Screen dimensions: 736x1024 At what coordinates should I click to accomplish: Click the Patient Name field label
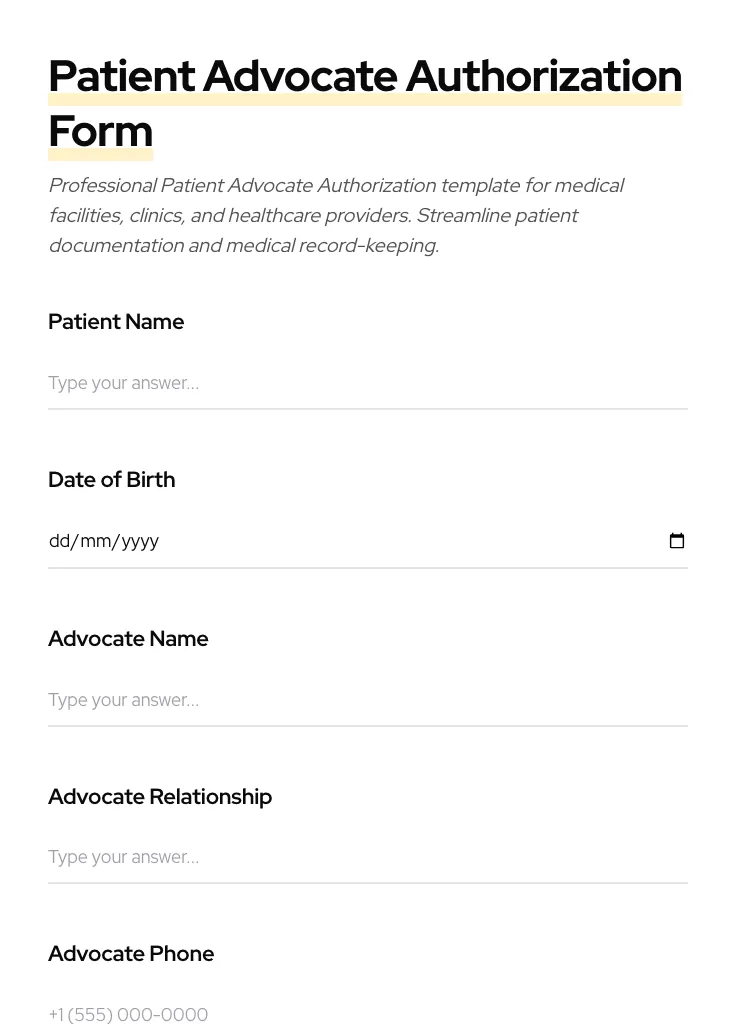coord(116,322)
